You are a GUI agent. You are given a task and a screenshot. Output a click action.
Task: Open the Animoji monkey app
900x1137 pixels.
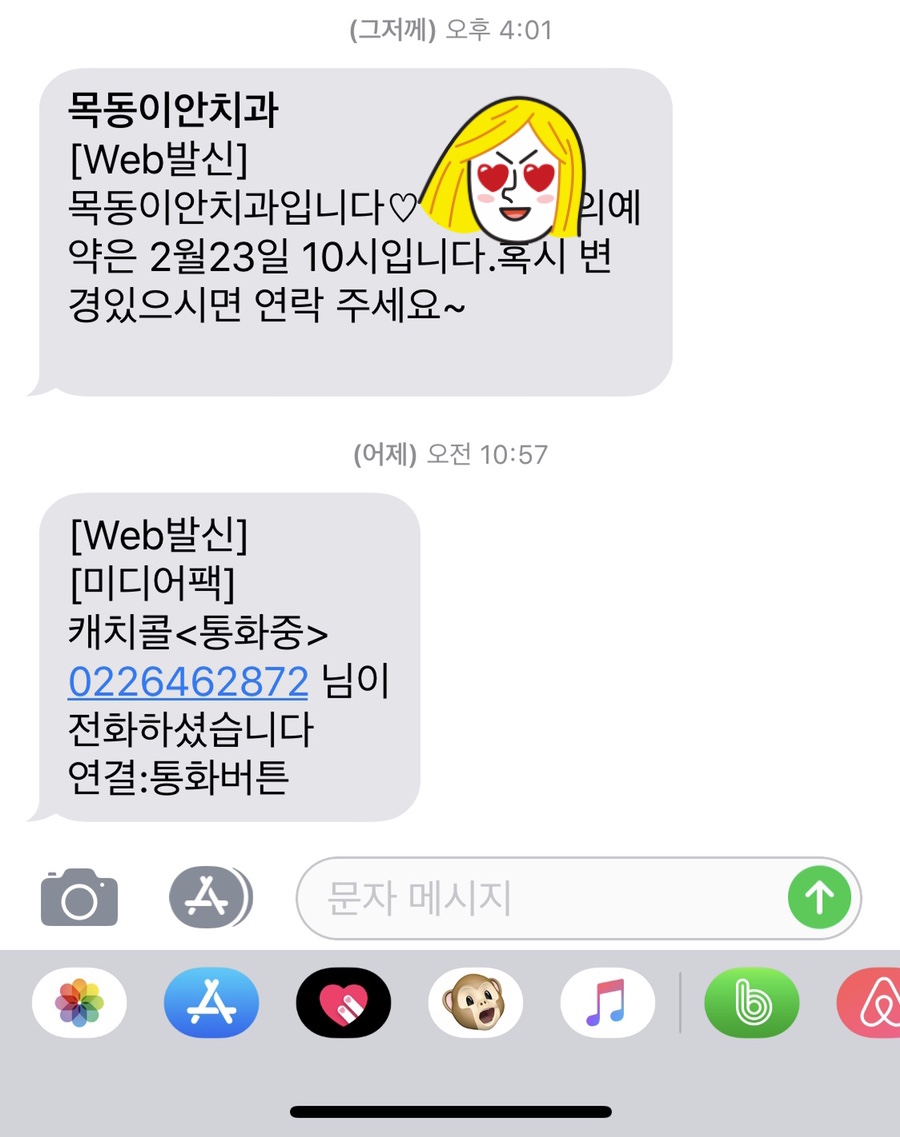pos(475,1002)
